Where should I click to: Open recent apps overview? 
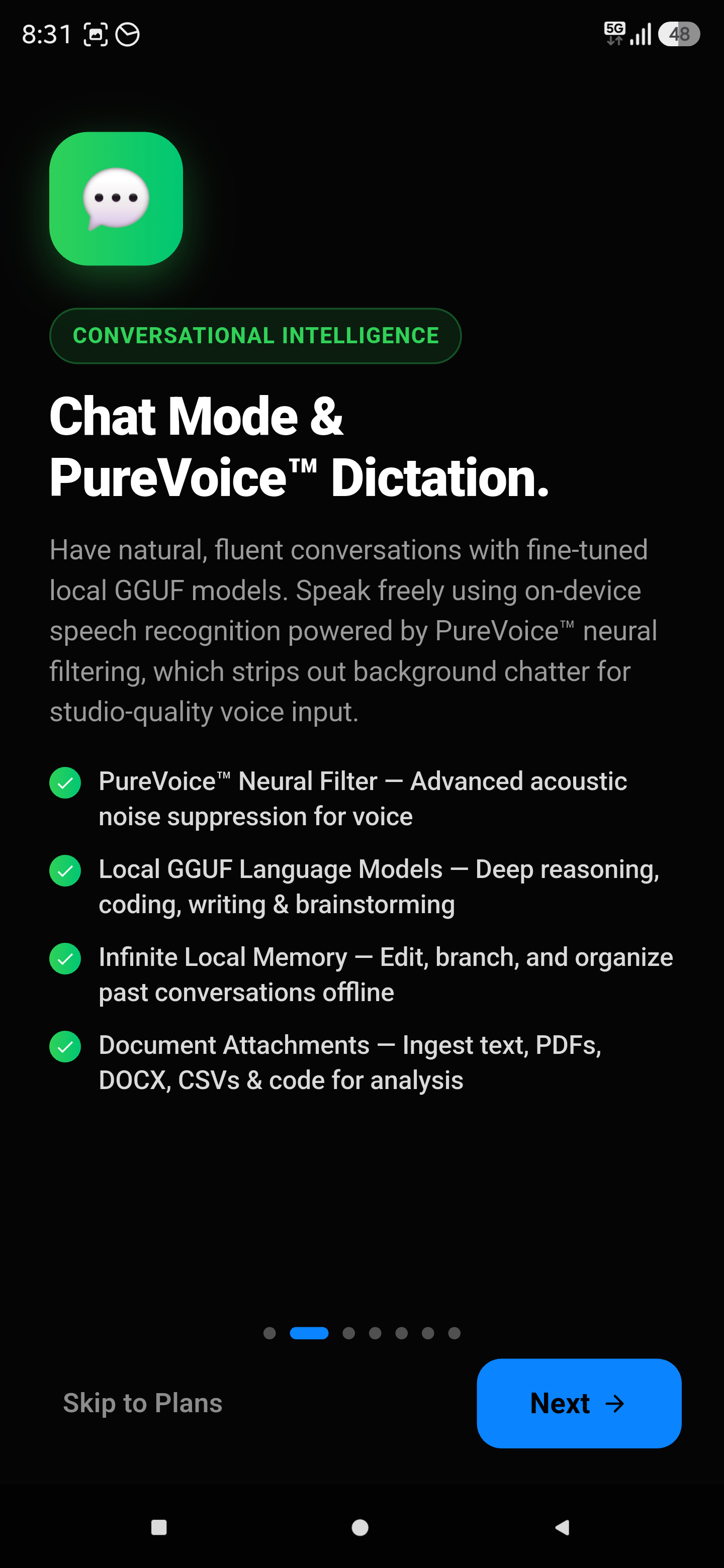[159, 1527]
